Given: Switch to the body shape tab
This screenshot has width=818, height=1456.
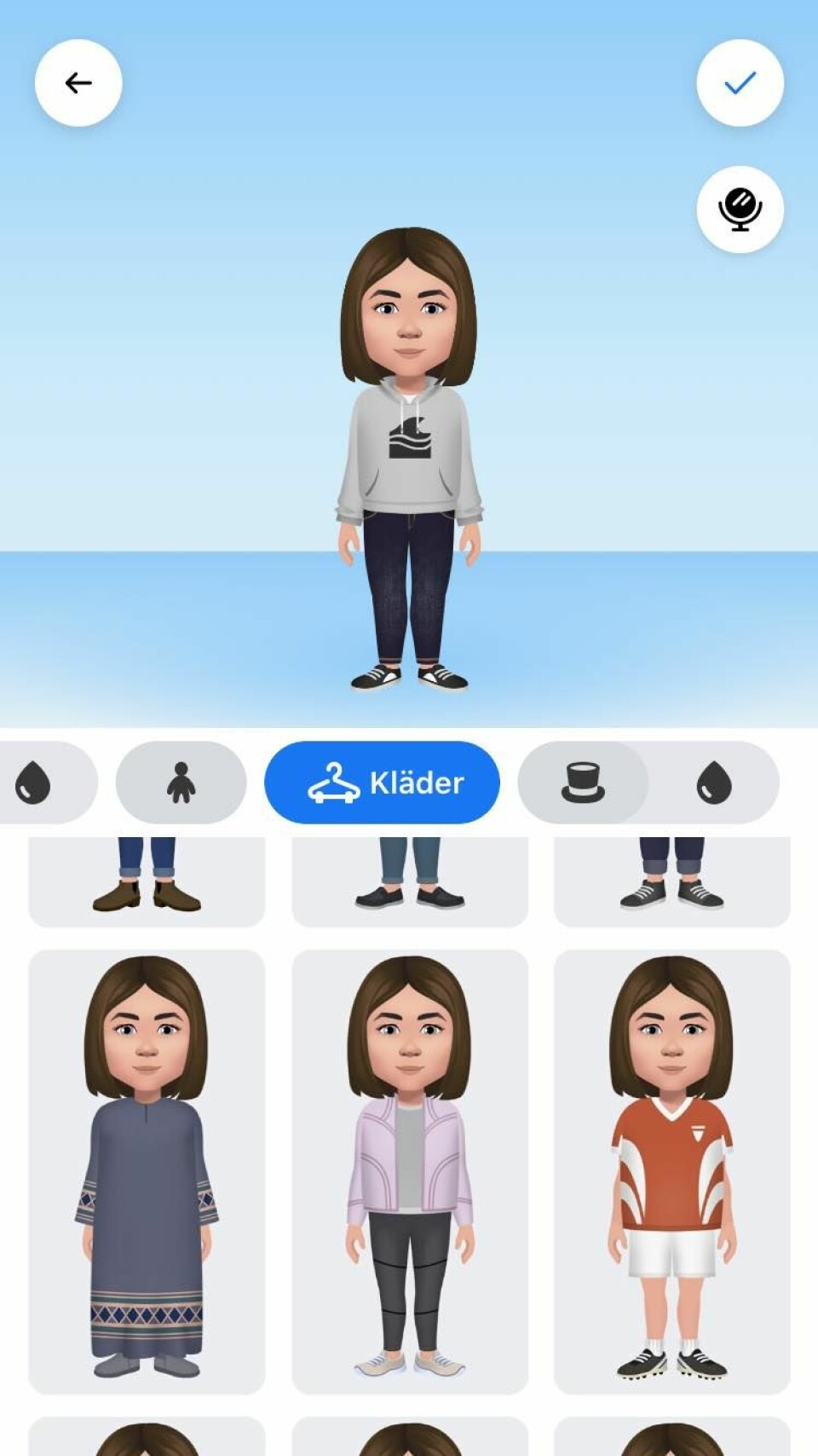Looking at the screenshot, I should (181, 783).
